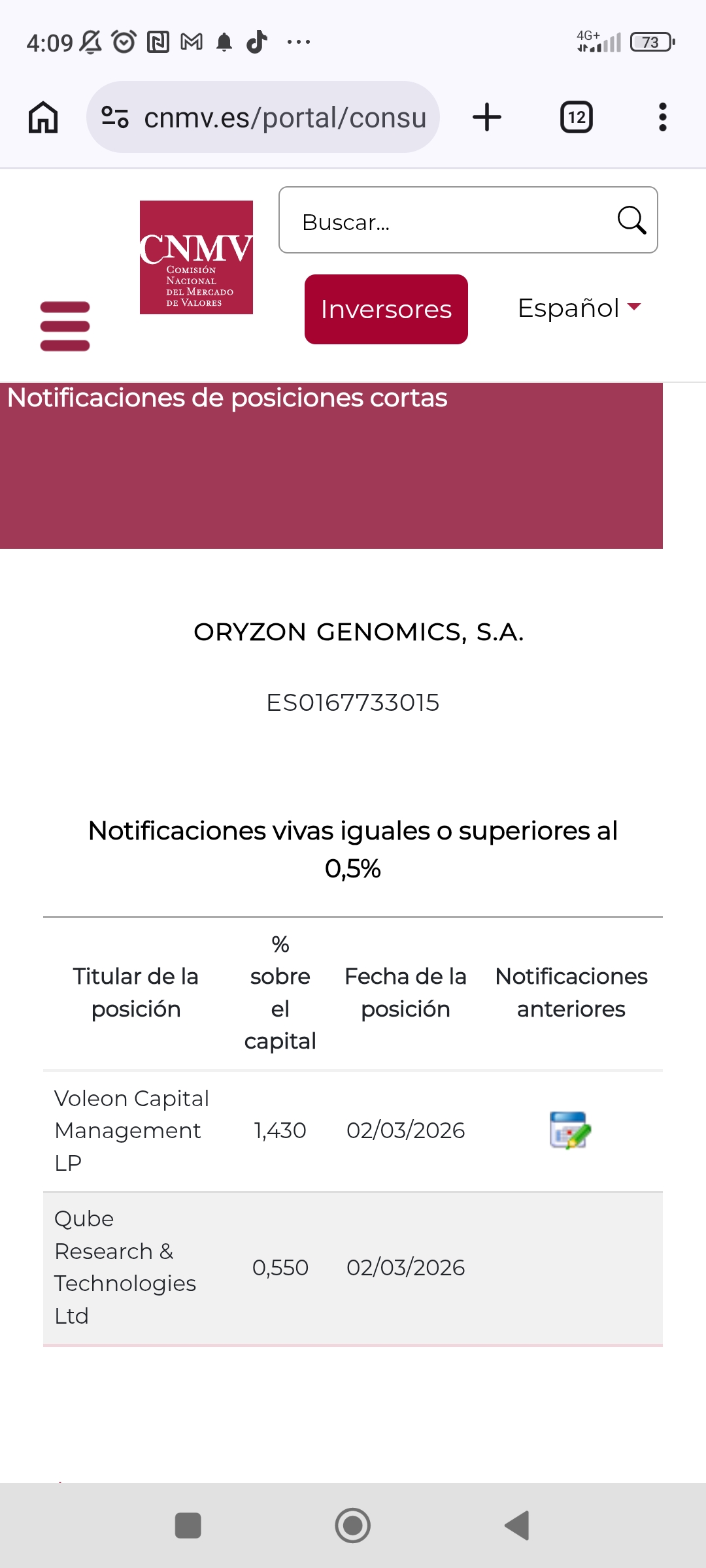Open the browser overflow three-dot menu
The width and height of the screenshot is (706, 1568).
click(662, 116)
